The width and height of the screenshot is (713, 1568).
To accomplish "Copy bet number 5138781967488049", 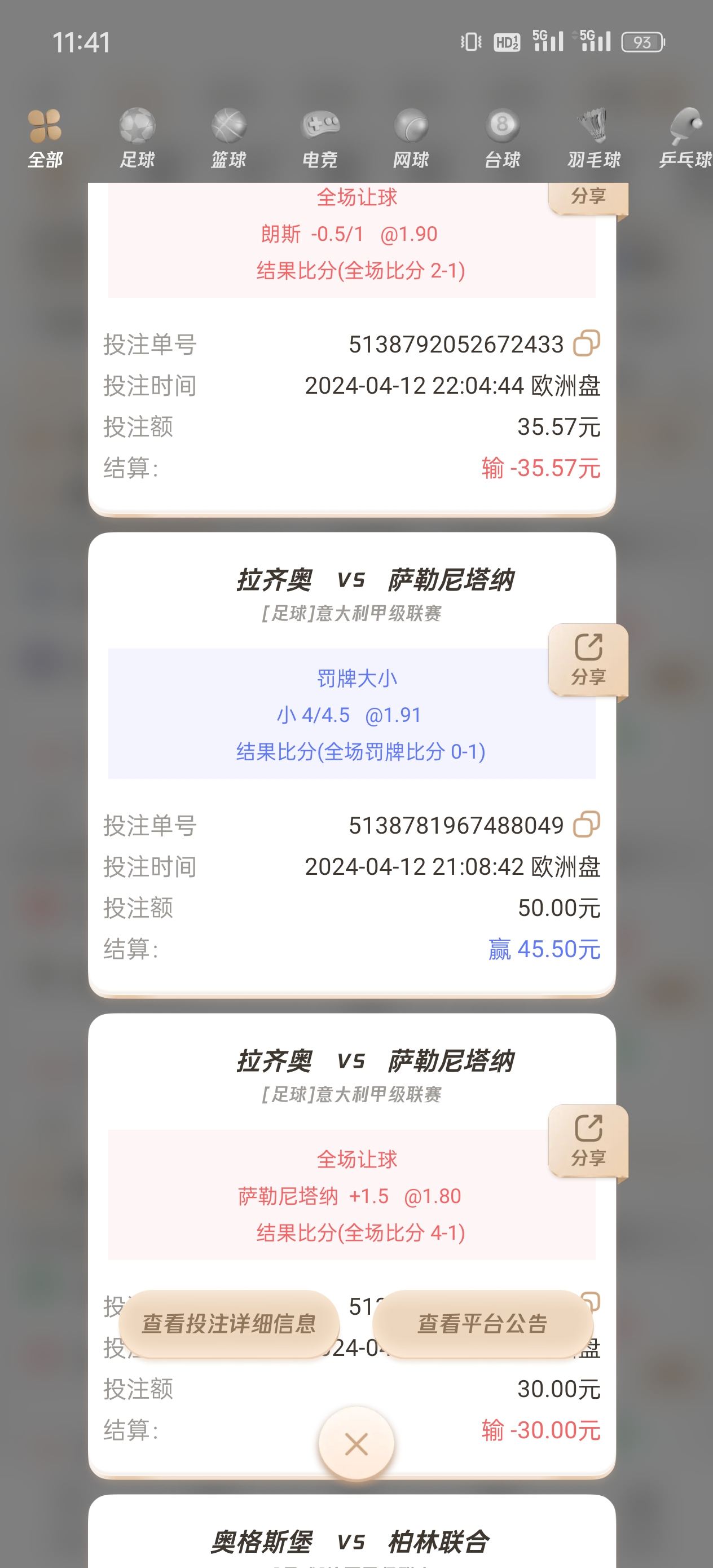I will pos(586,825).
